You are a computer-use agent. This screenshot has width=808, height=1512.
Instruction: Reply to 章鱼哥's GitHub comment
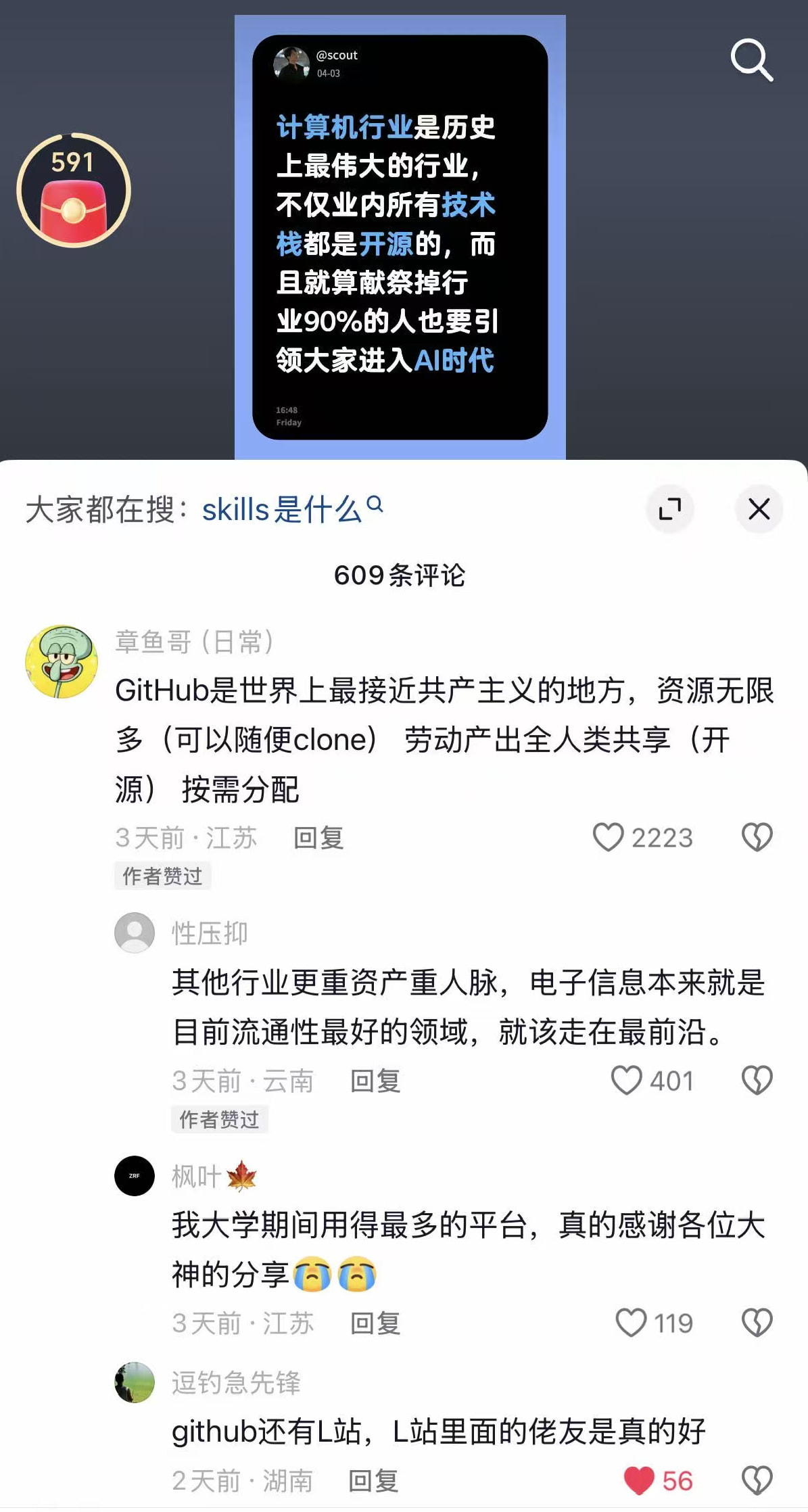click(318, 838)
